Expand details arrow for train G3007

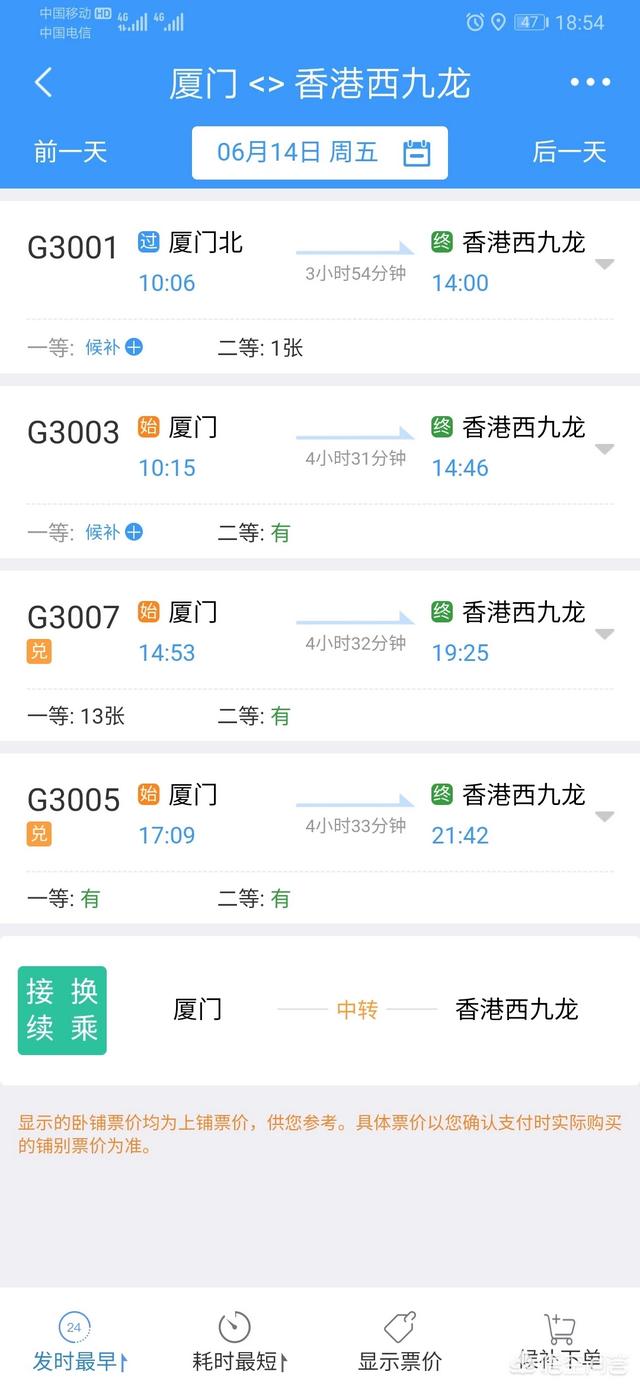604,634
